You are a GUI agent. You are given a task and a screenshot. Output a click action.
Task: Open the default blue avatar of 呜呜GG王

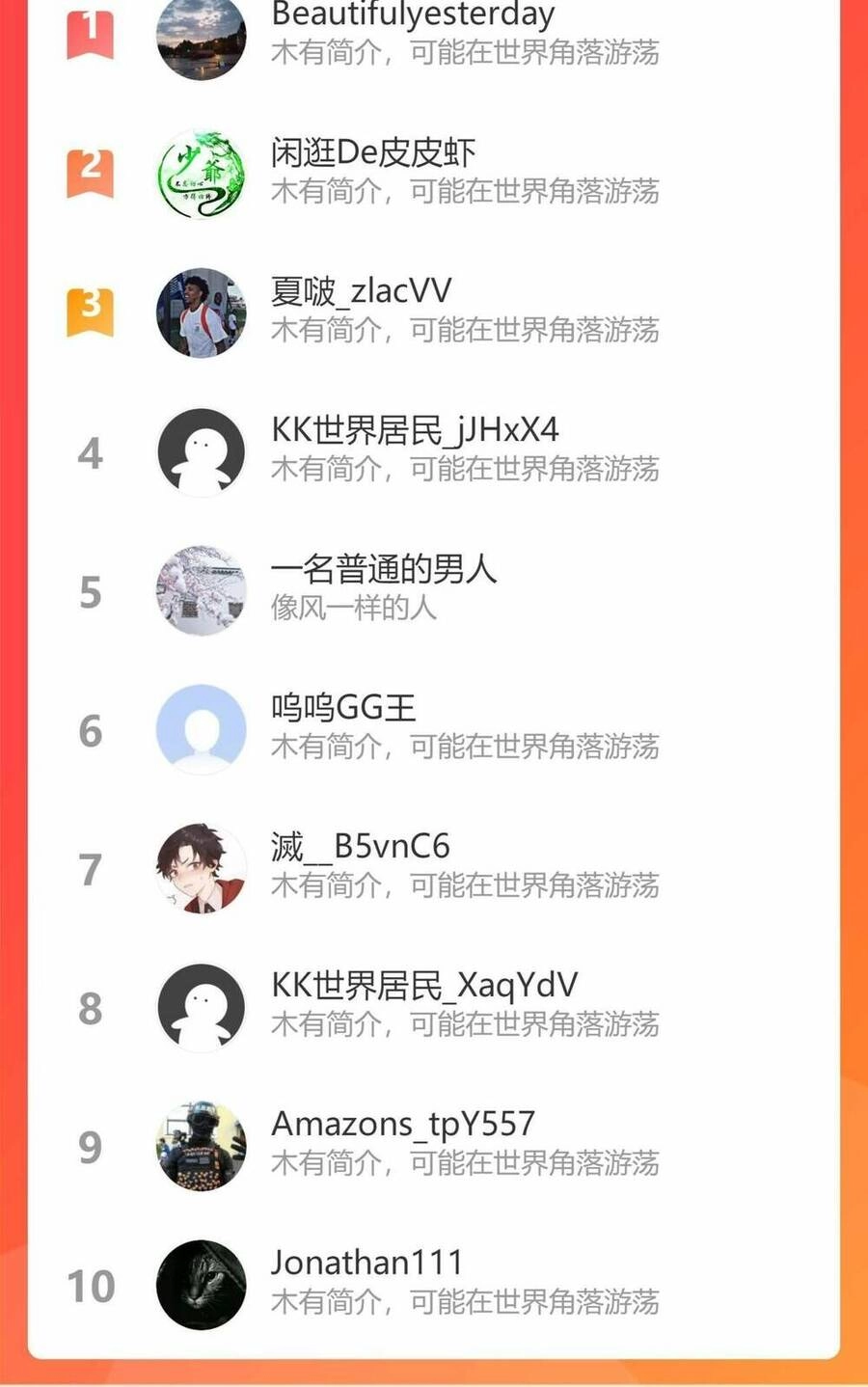pyautogui.click(x=201, y=728)
